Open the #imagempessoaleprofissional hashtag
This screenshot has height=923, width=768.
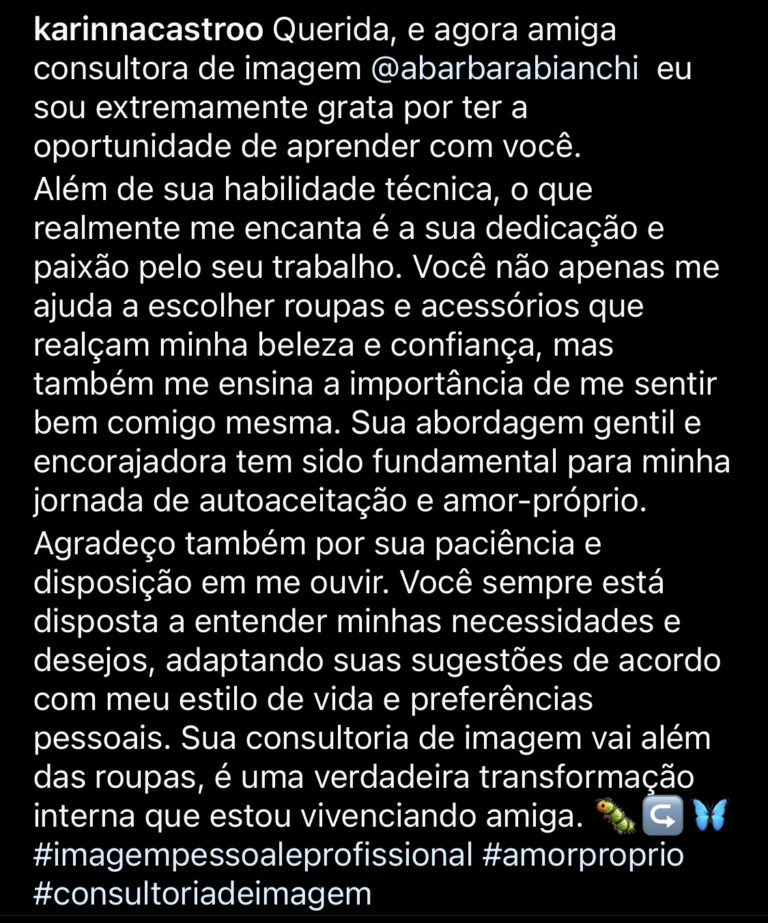click(x=252, y=855)
